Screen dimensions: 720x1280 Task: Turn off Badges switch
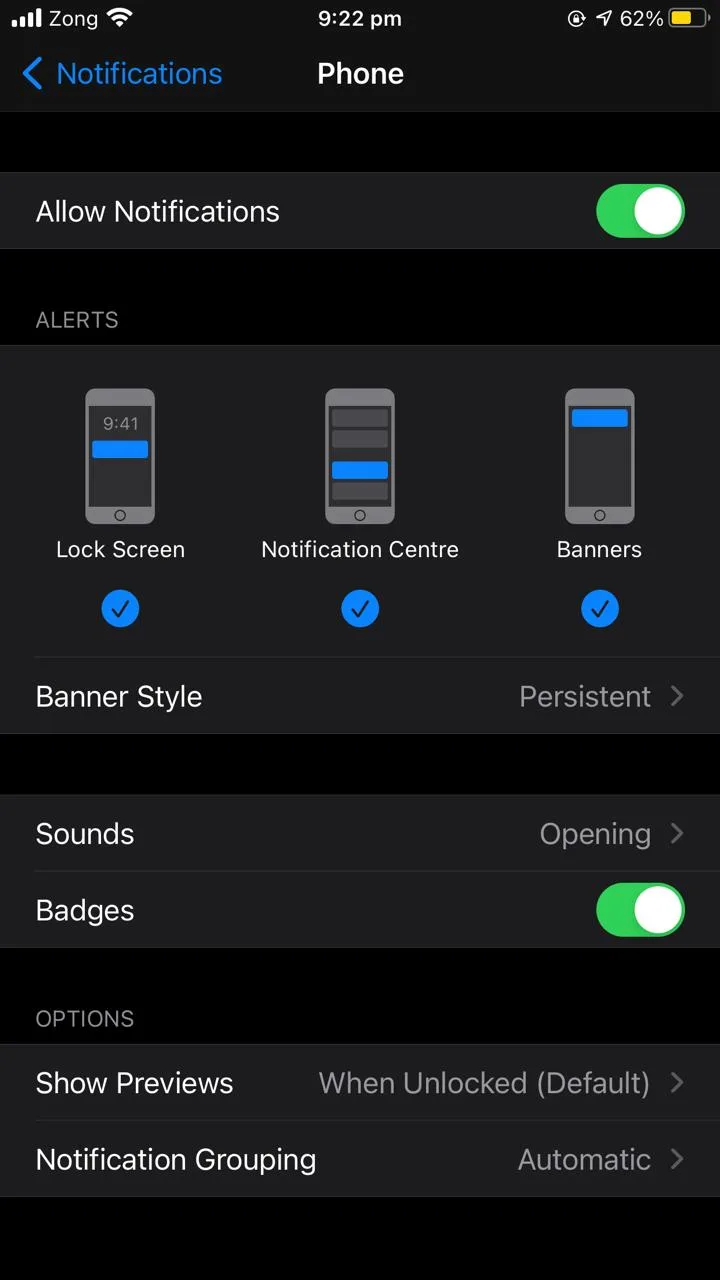(640, 910)
